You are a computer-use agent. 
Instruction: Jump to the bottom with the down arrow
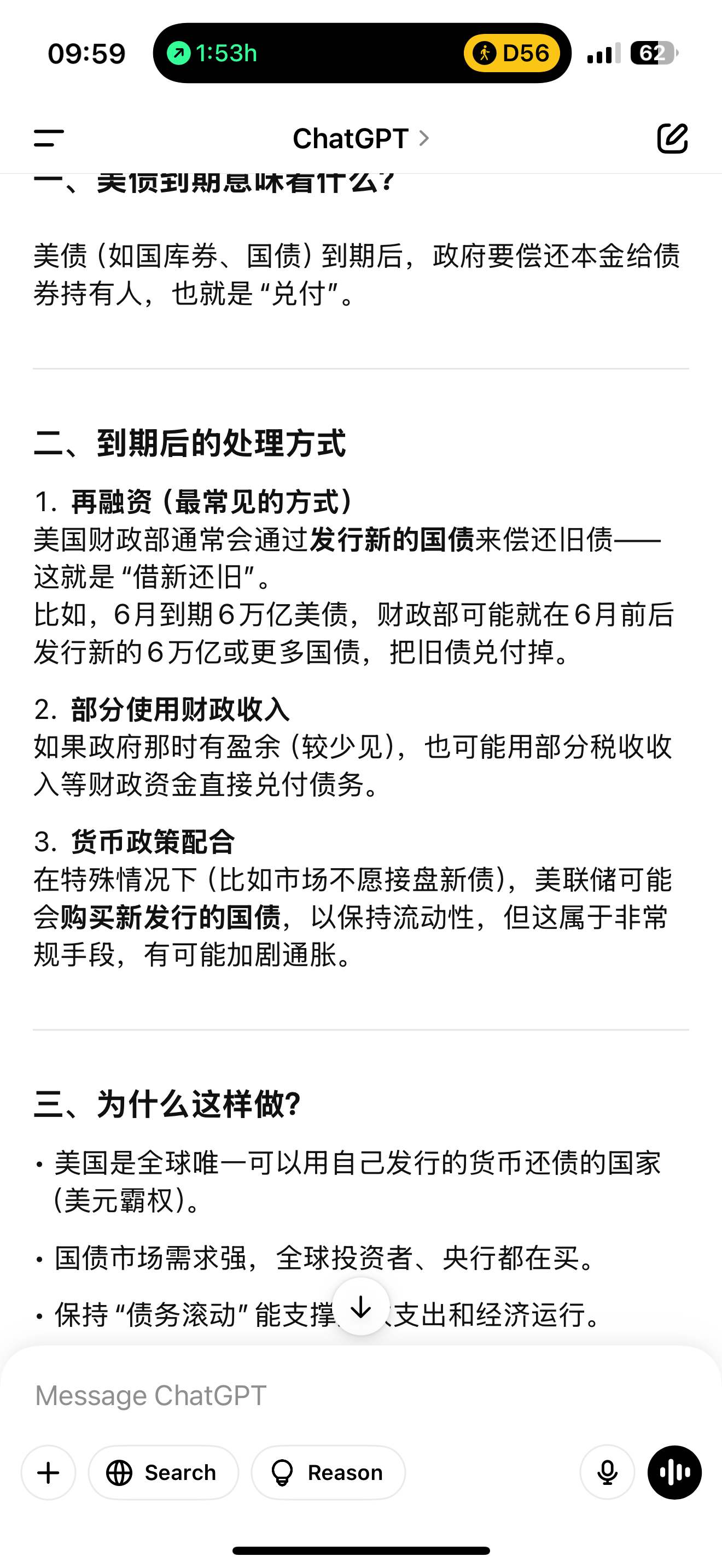(x=361, y=1306)
